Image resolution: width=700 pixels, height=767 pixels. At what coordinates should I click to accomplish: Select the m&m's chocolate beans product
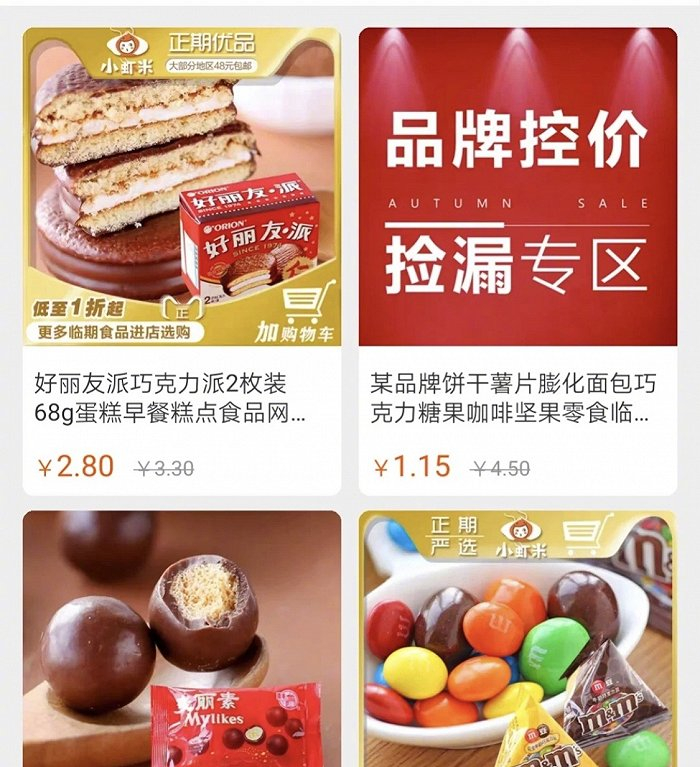point(517,640)
